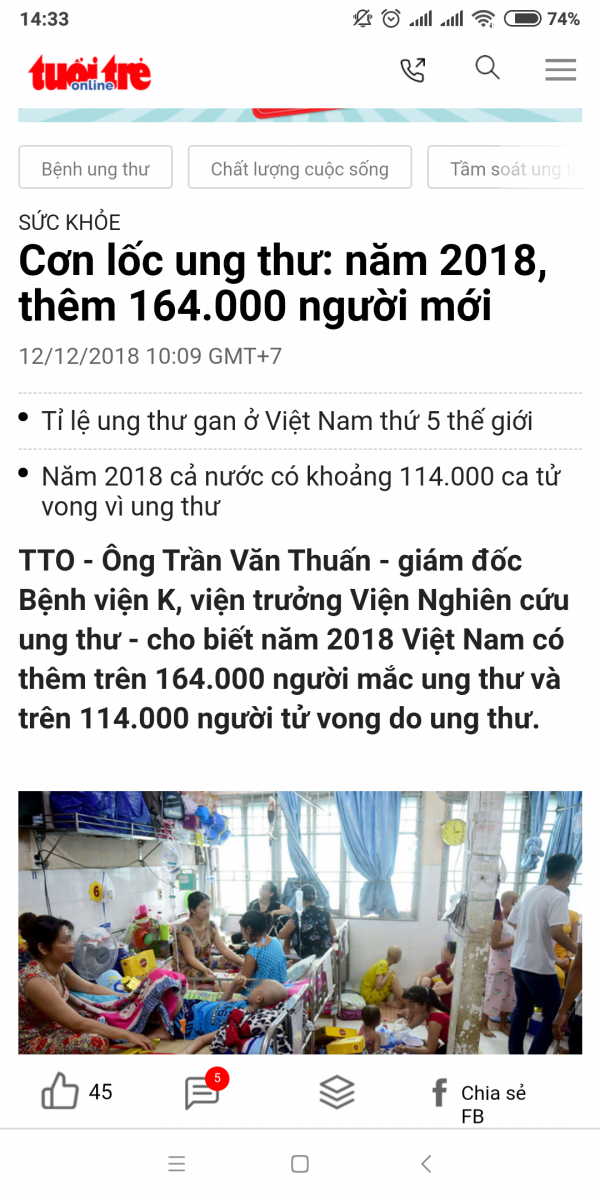The height and width of the screenshot is (1200, 600).
Task: Open the Tuổi Trẻ Online homepage logo
Action: click(x=90, y=72)
